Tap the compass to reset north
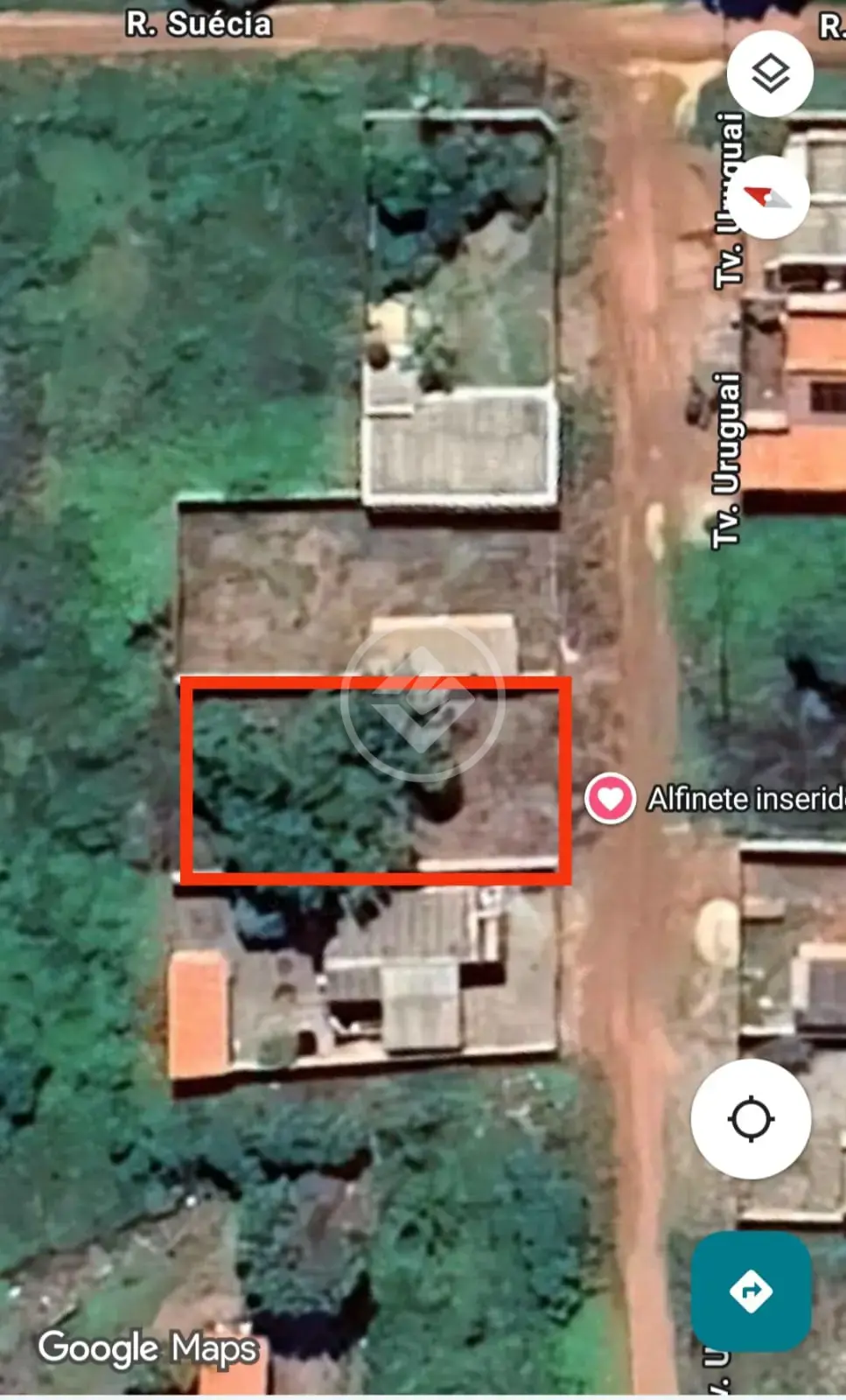 coord(767,197)
